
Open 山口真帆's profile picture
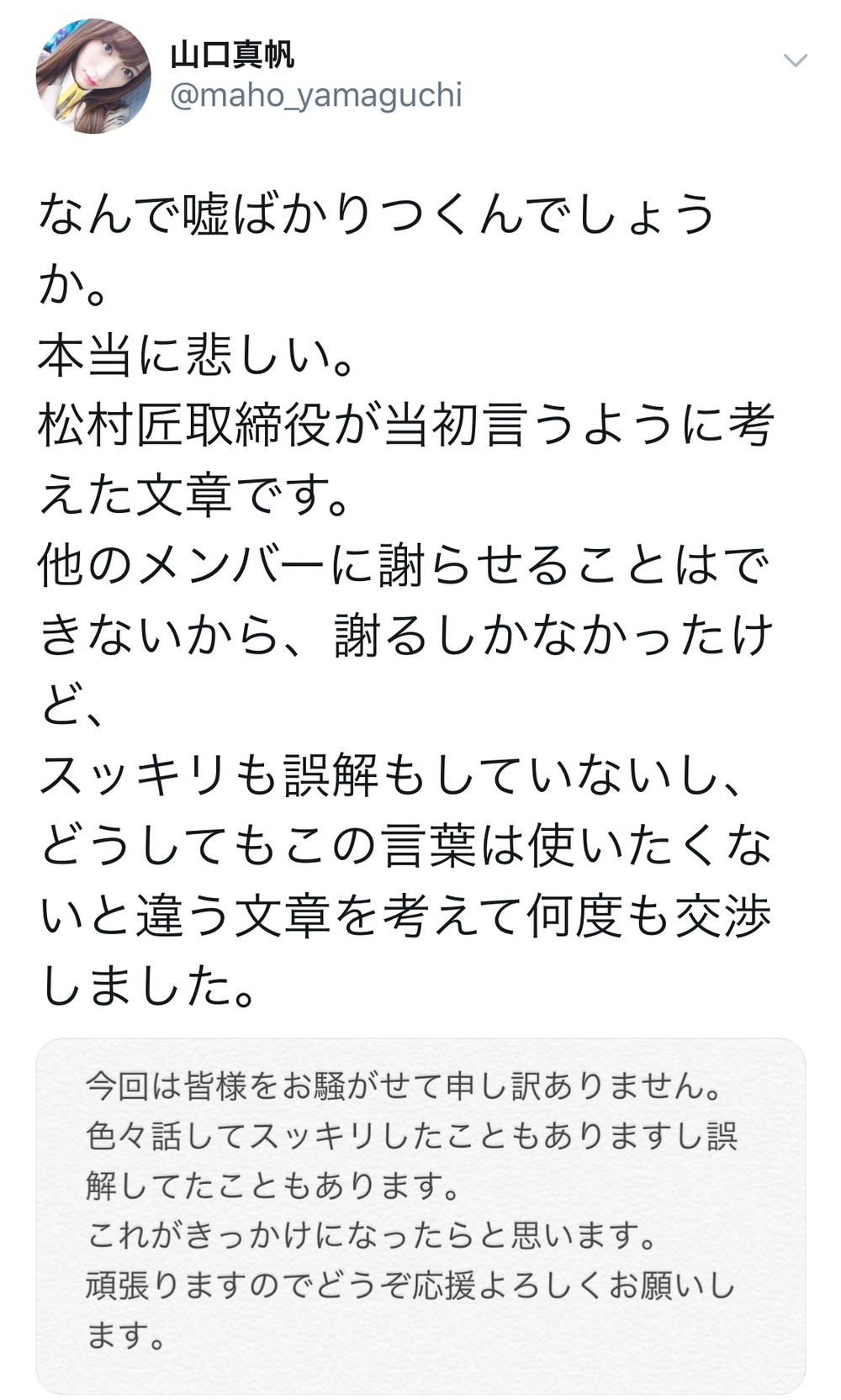point(93,77)
